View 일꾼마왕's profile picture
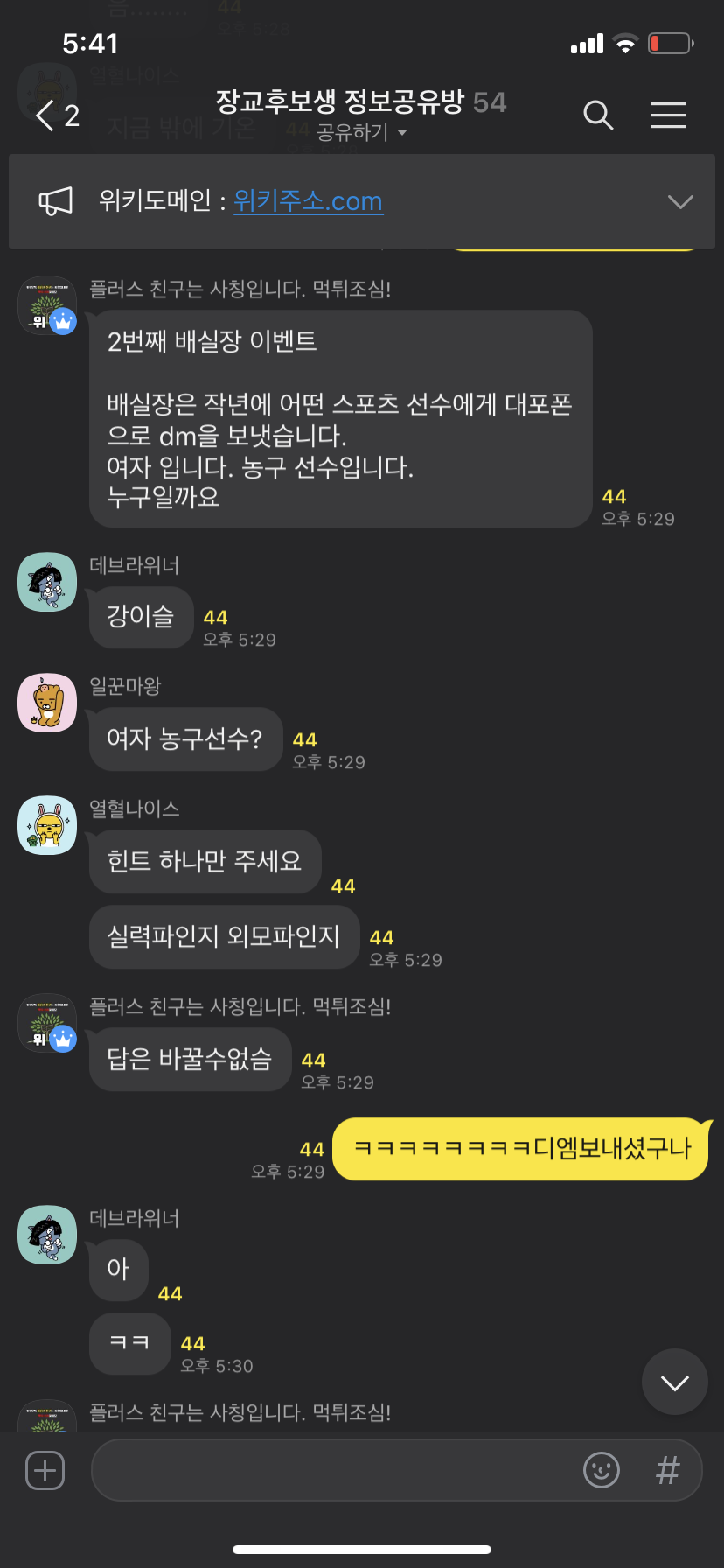This screenshot has width=724, height=1568. coord(47,703)
